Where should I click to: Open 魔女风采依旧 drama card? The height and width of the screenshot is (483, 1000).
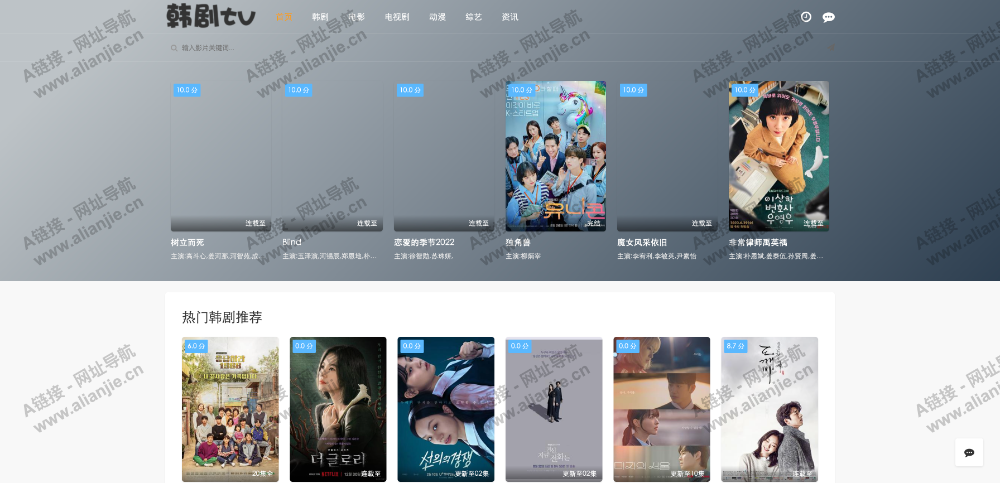click(667, 155)
